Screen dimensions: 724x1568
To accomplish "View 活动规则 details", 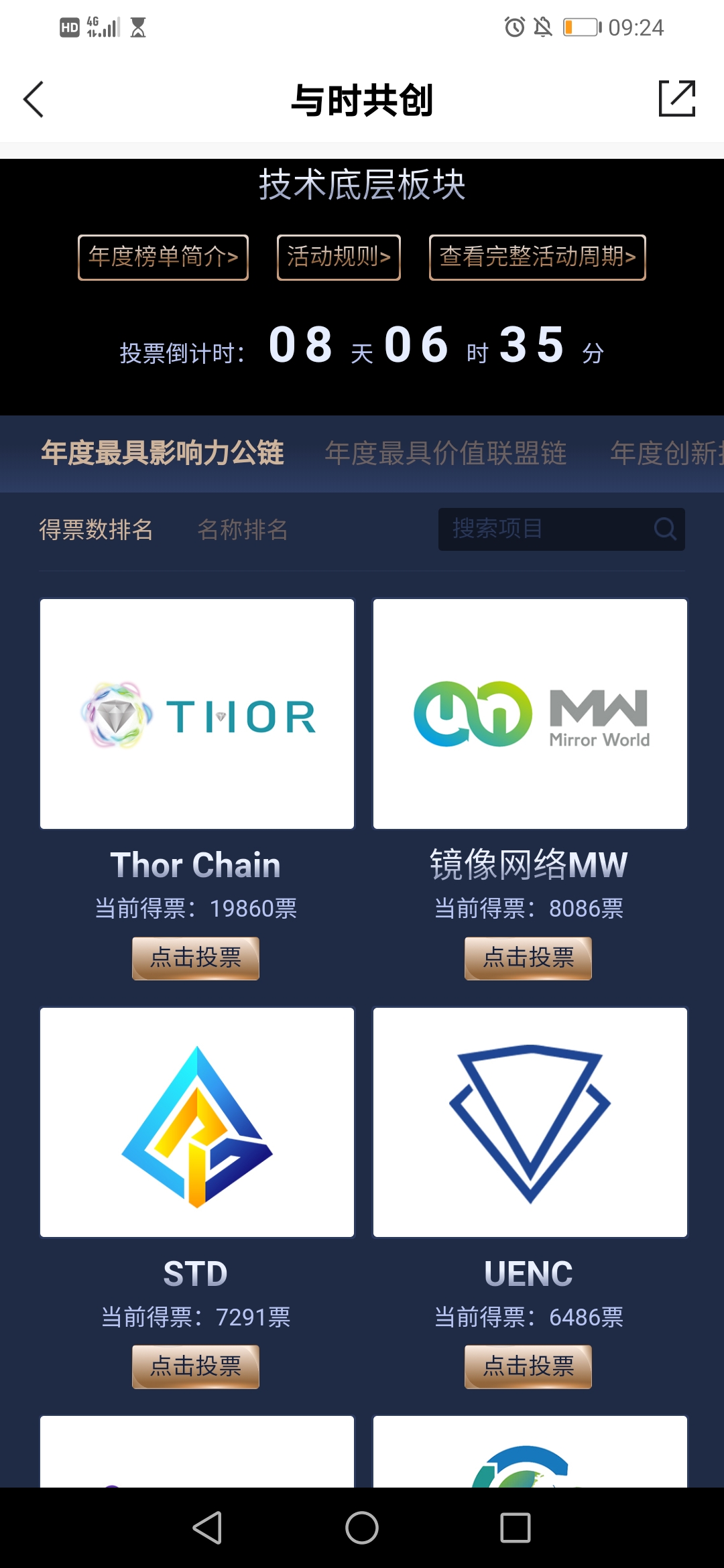I will tap(339, 257).
